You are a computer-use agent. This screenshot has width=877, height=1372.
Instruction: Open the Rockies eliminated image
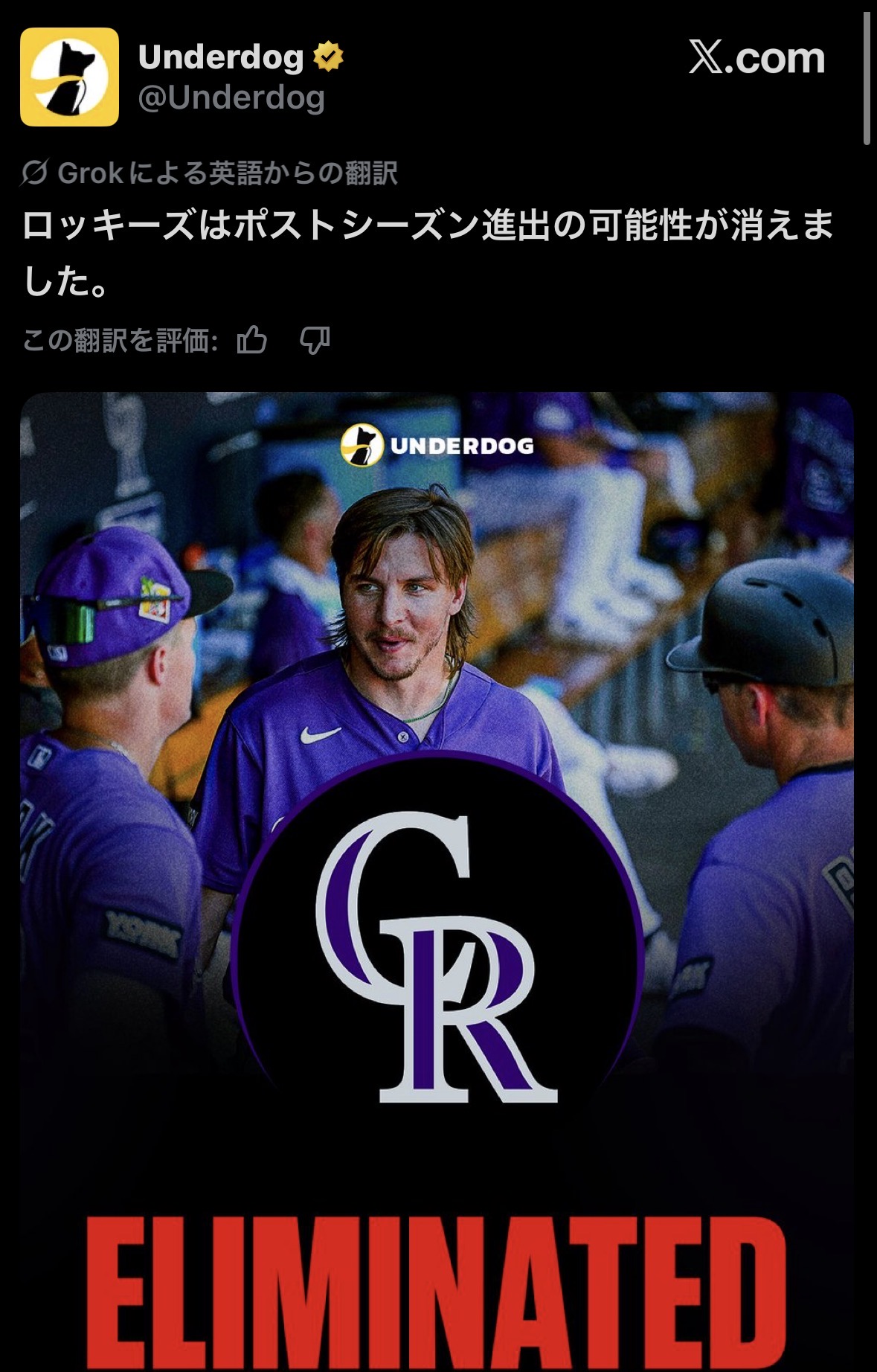coord(437,878)
